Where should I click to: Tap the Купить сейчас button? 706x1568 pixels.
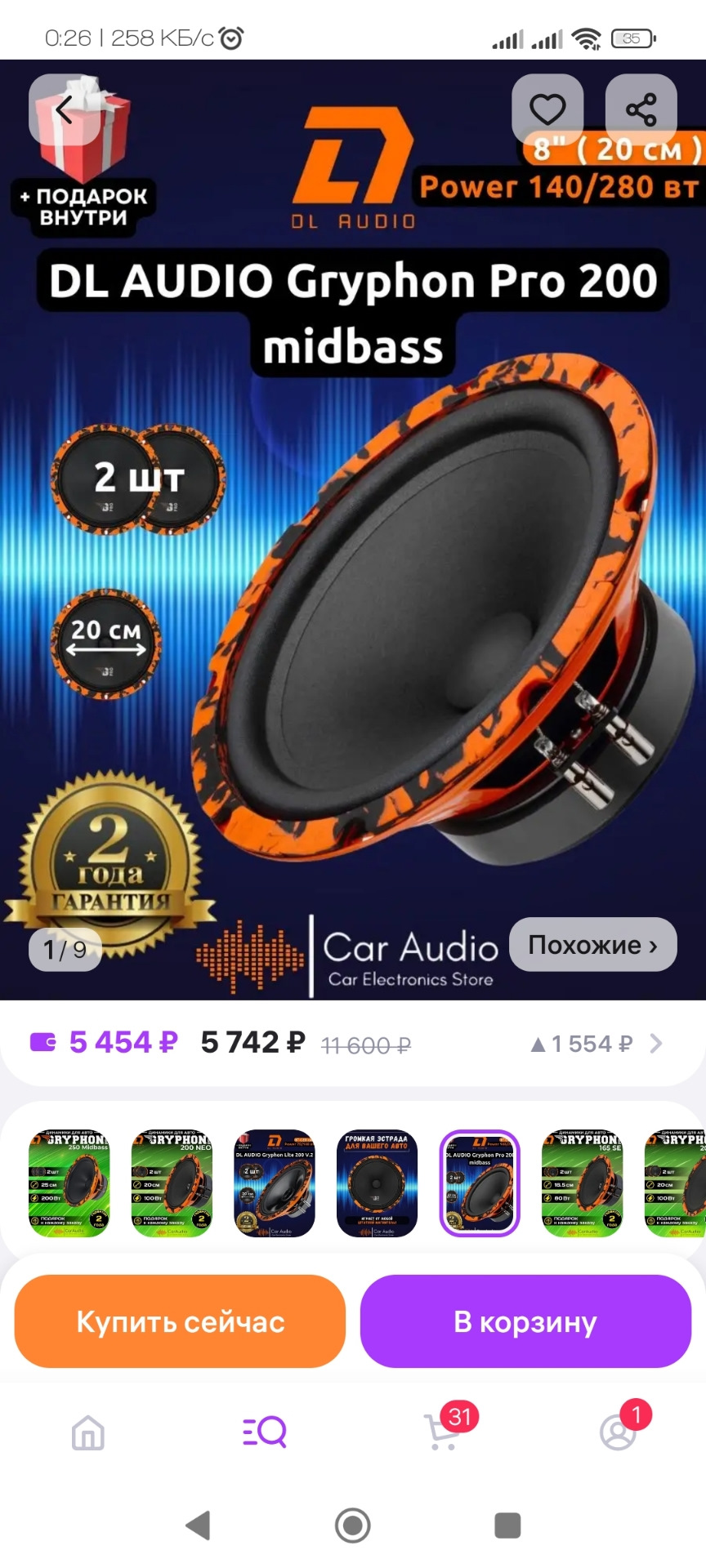[x=180, y=1321]
